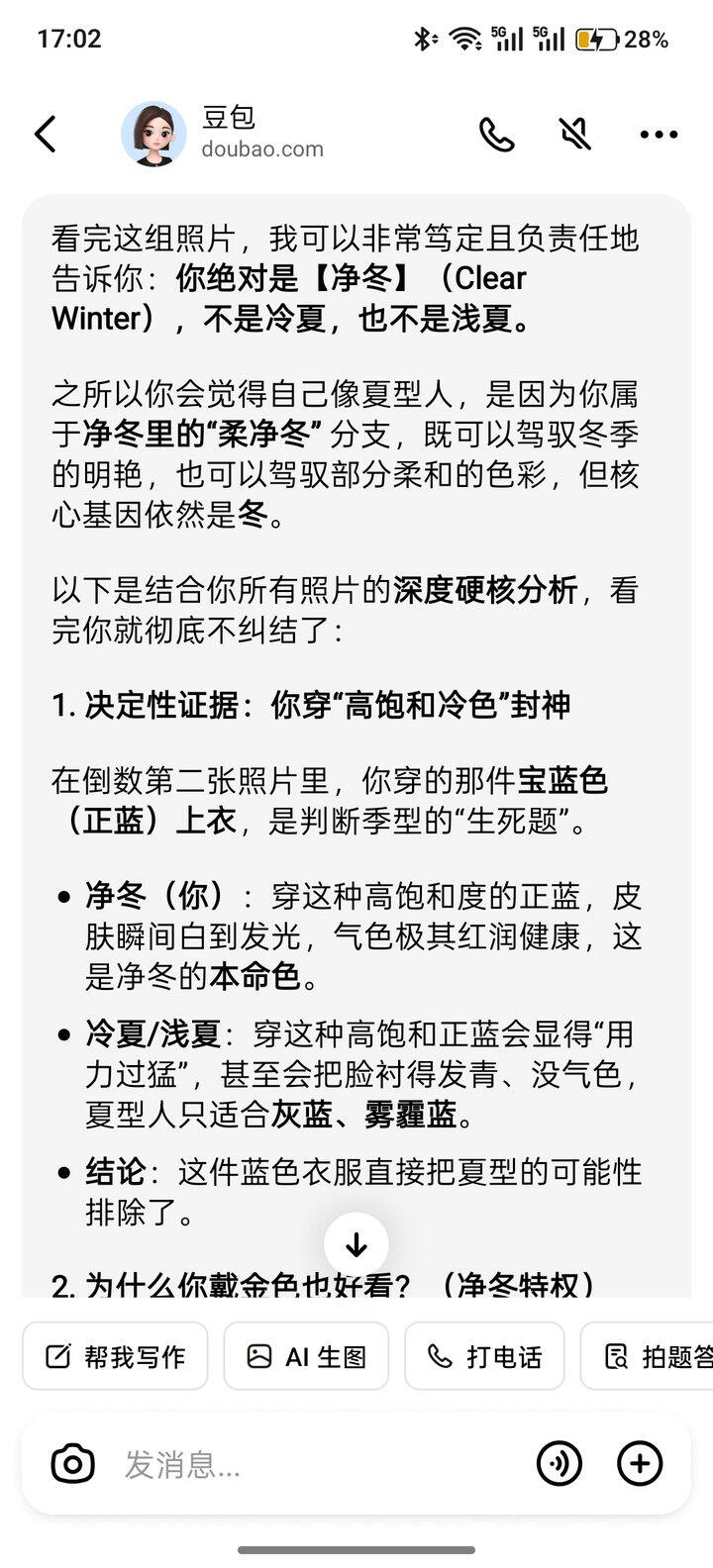
Task: Open the camera in the message bar
Action: (x=72, y=1463)
